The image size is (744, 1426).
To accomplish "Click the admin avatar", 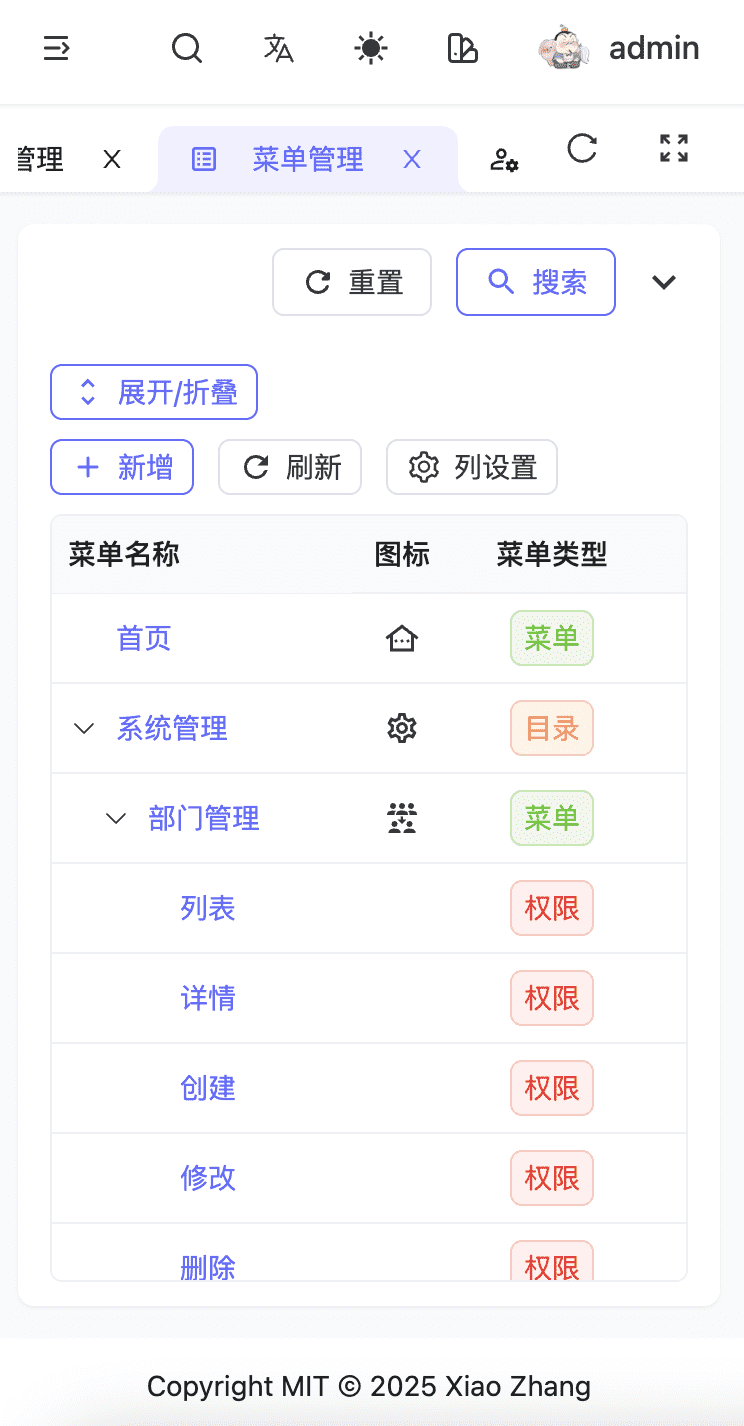I will coord(566,47).
